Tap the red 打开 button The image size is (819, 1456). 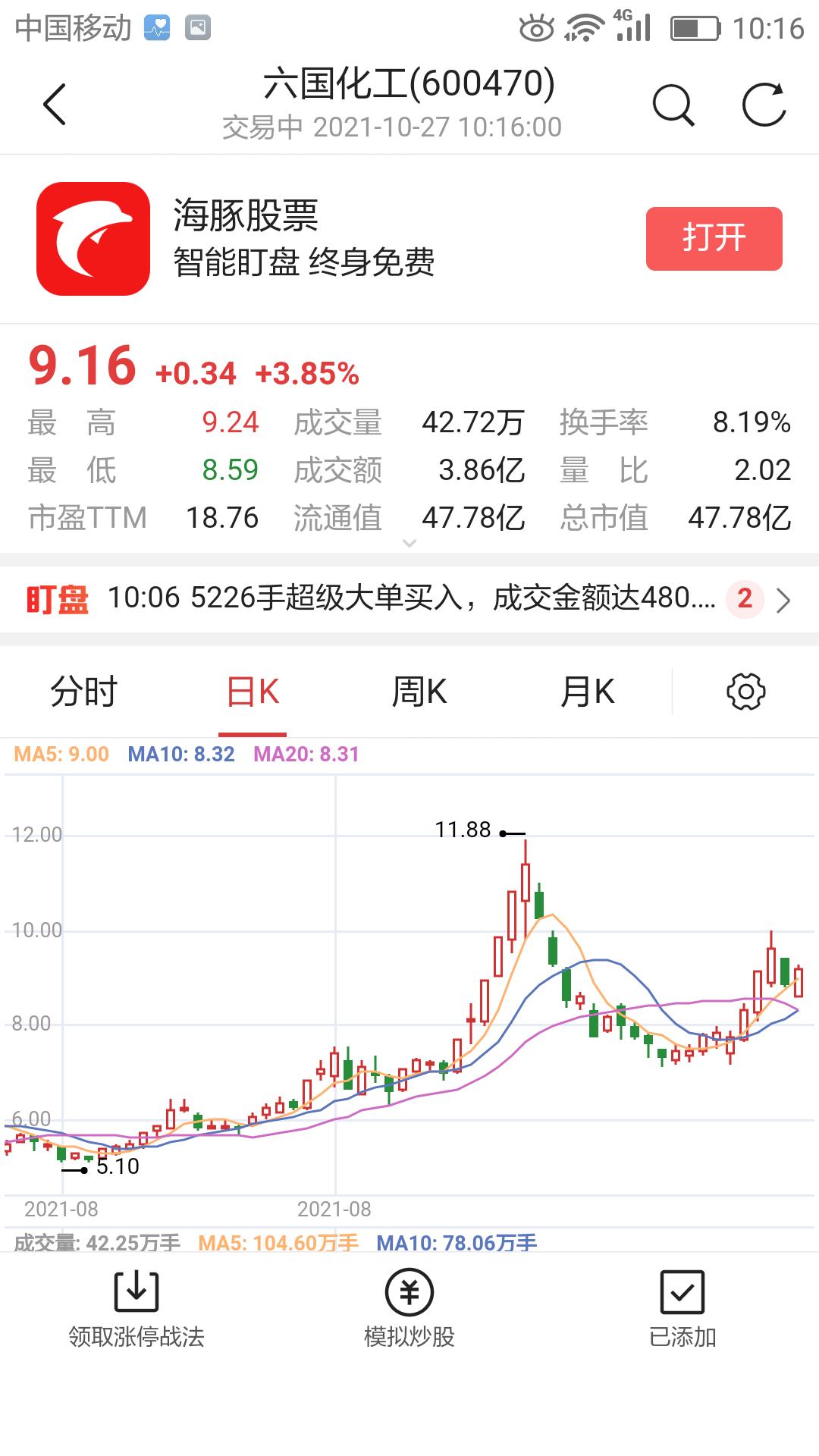click(x=714, y=238)
